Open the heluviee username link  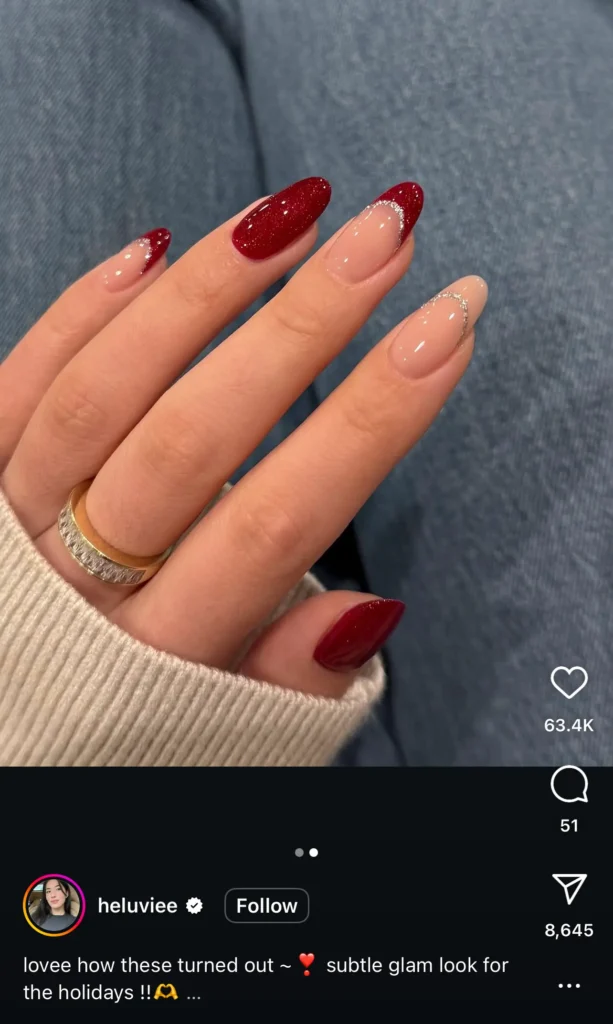tap(137, 906)
